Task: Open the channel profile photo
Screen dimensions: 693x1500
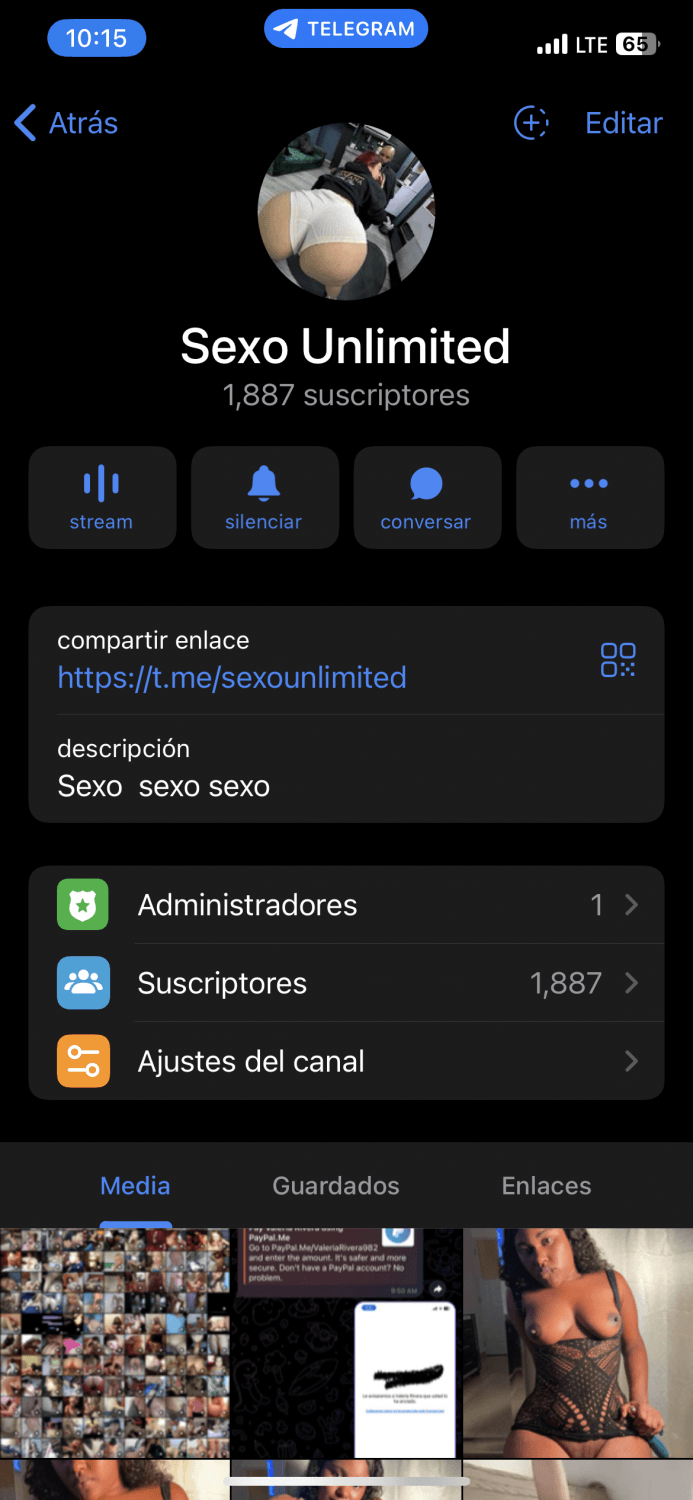Action: point(346,211)
